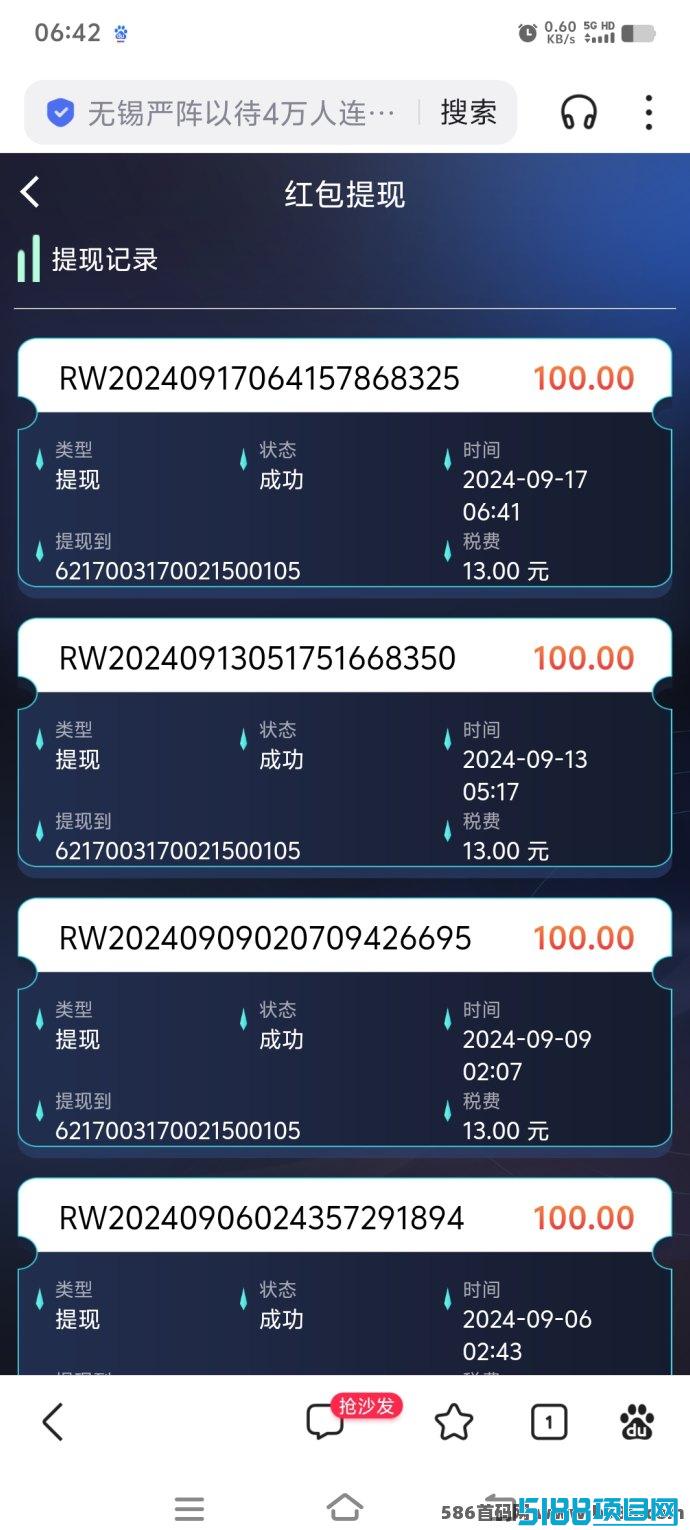Open the headphones listen mode

click(x=578, y=112)
